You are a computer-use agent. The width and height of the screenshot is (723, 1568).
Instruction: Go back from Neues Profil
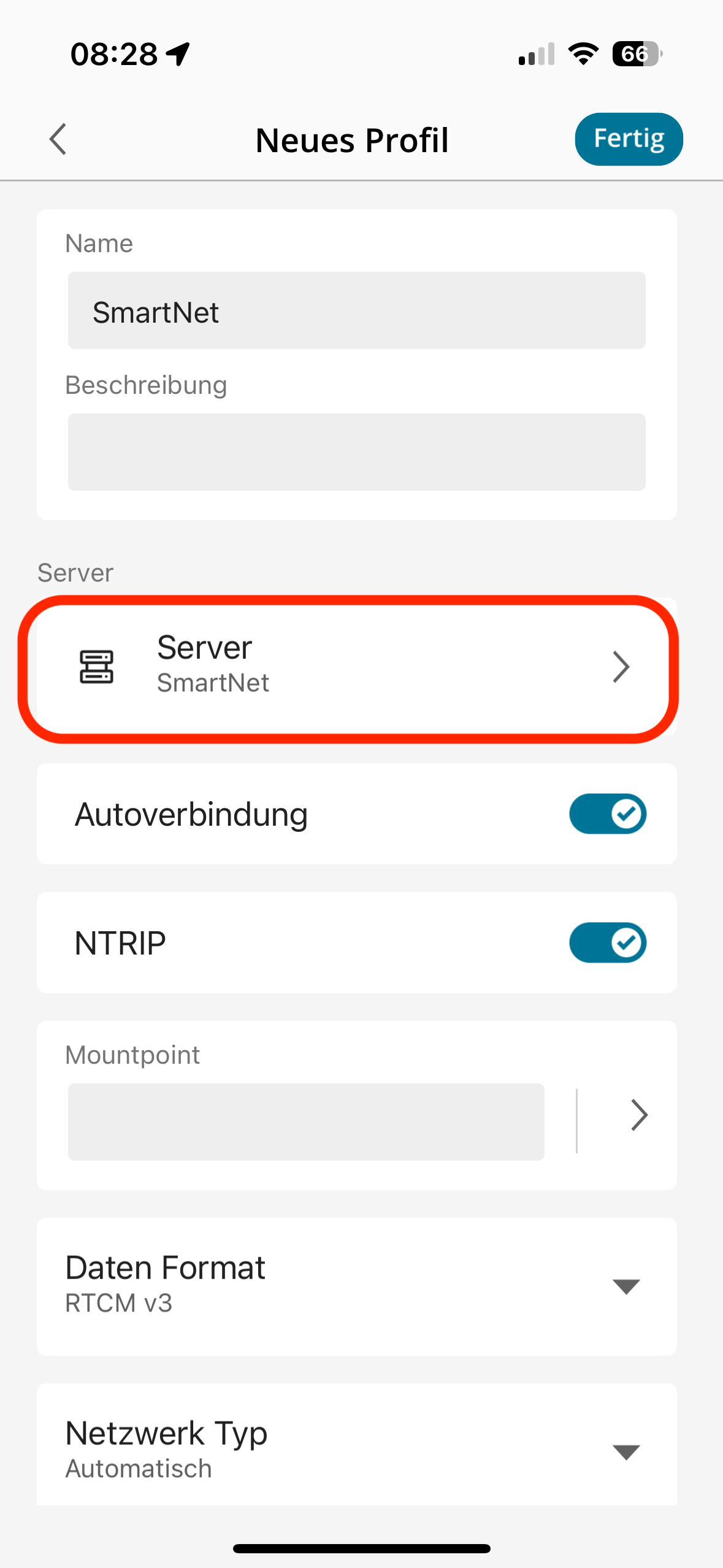coord(58,139)
